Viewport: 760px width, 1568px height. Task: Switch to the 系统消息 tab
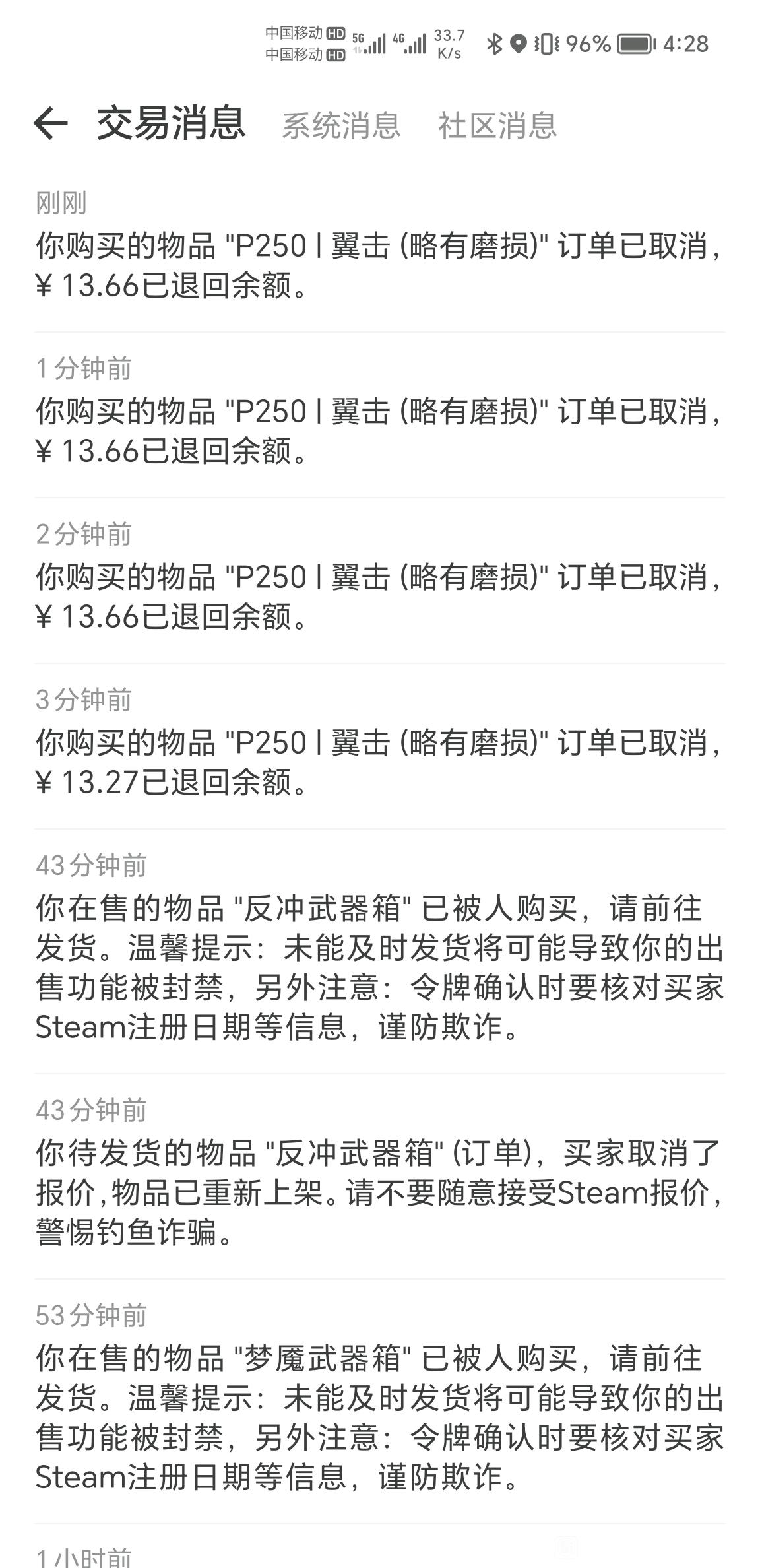[x=341, y=125]
